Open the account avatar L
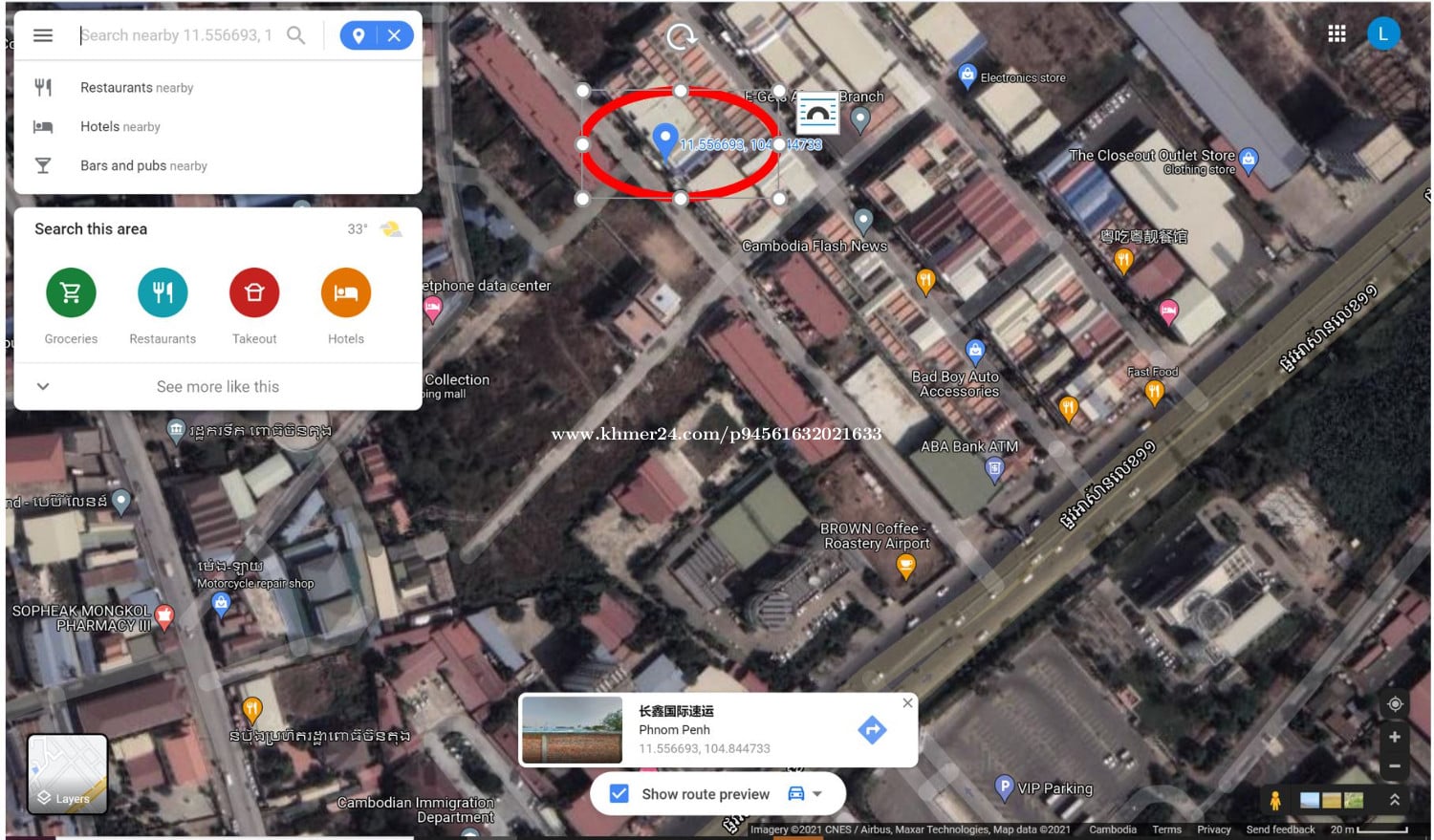This screenshot has width=1434, height=840. (x=1382, y=34)
